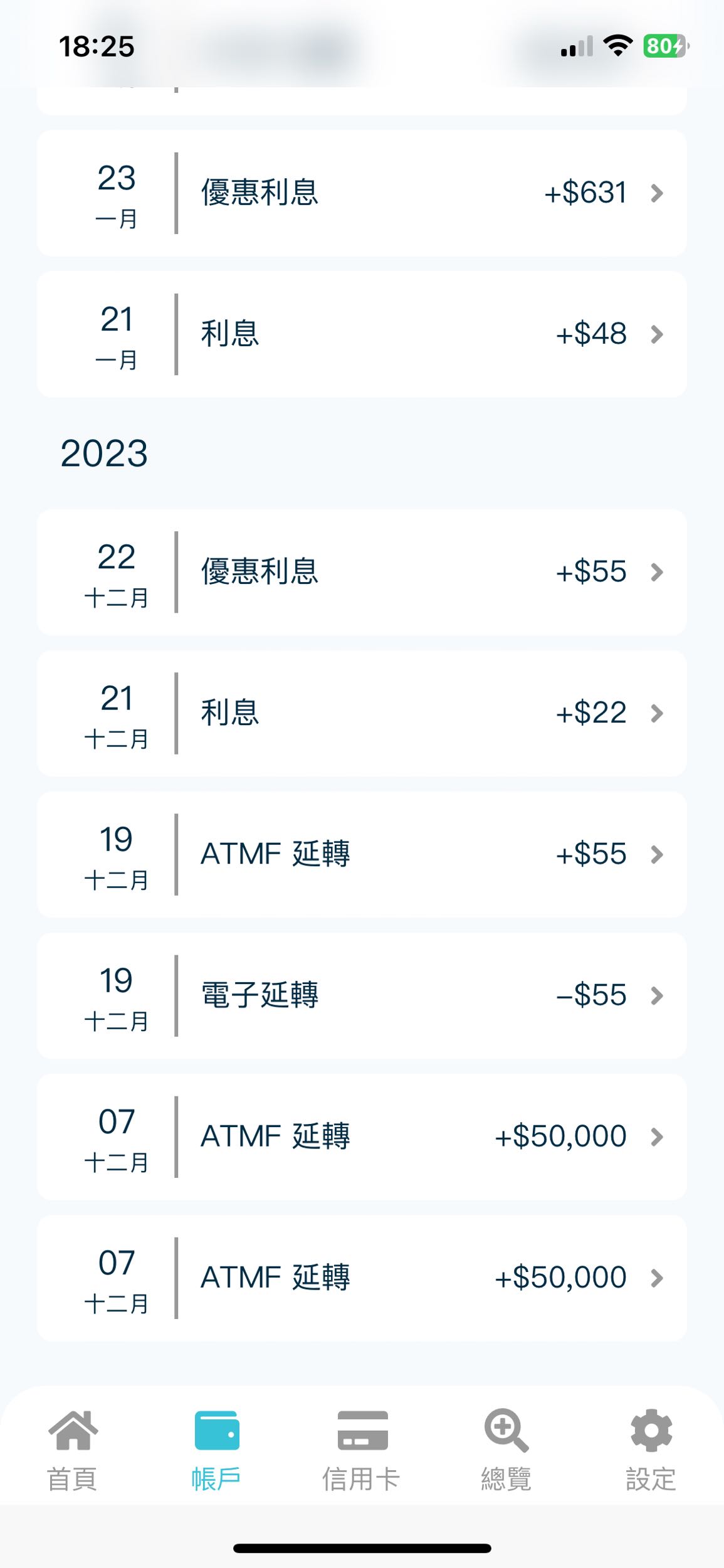Expand the 優惠利息 +$631 transaction chevron
The height and width of the screenshot is (1568, 724).
pos(657,193)
